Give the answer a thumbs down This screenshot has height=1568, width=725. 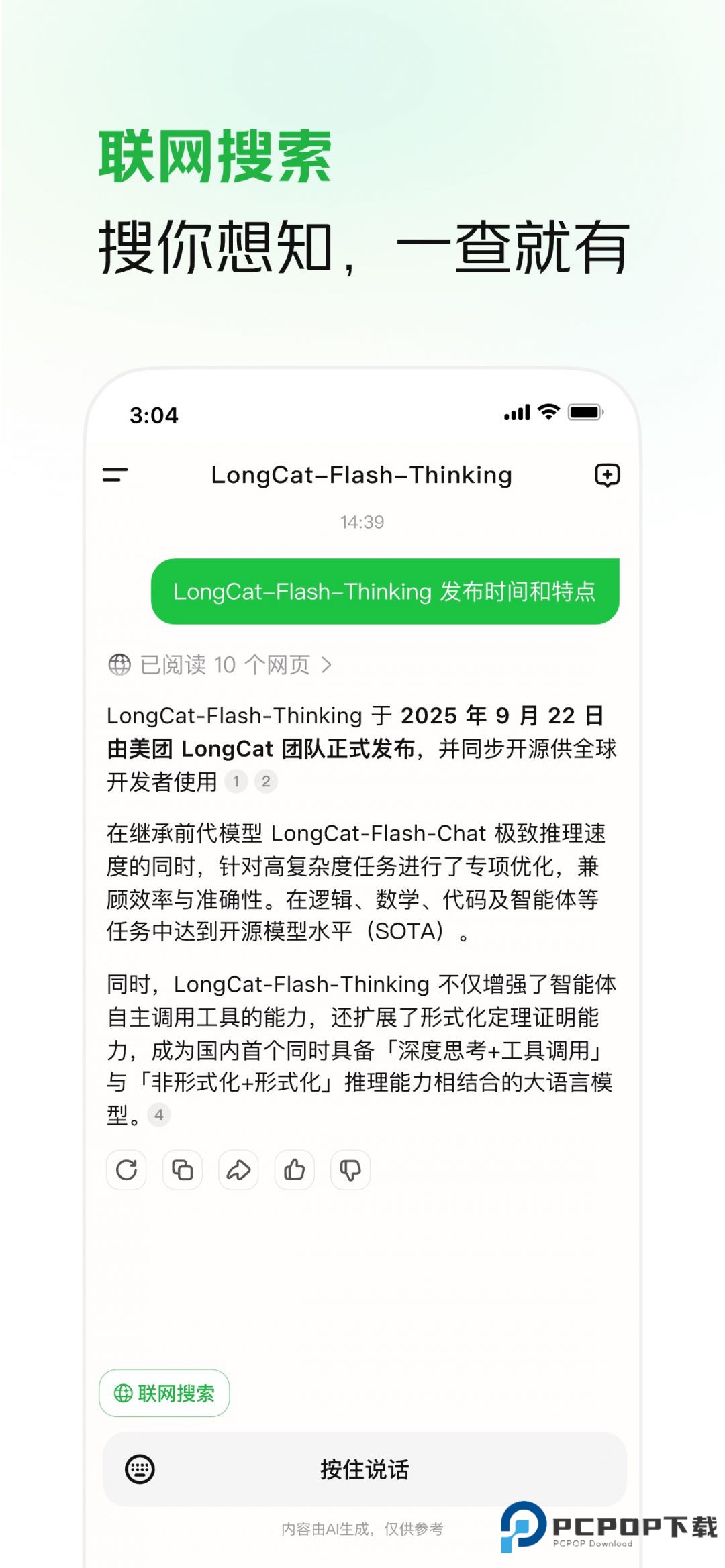pyautogui.click(x=349, y=1169)
